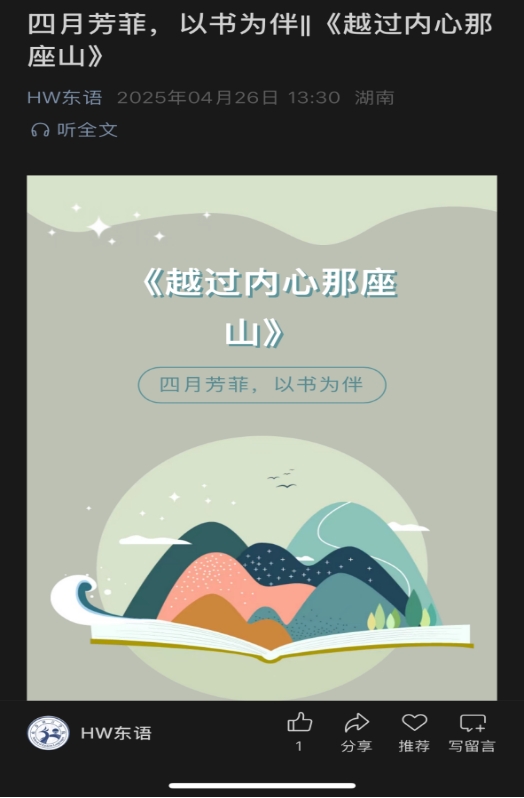Open the HW东语 profile in the bottom bar
The width and height of the screenshot is (524, 798).
pos(90,733)
